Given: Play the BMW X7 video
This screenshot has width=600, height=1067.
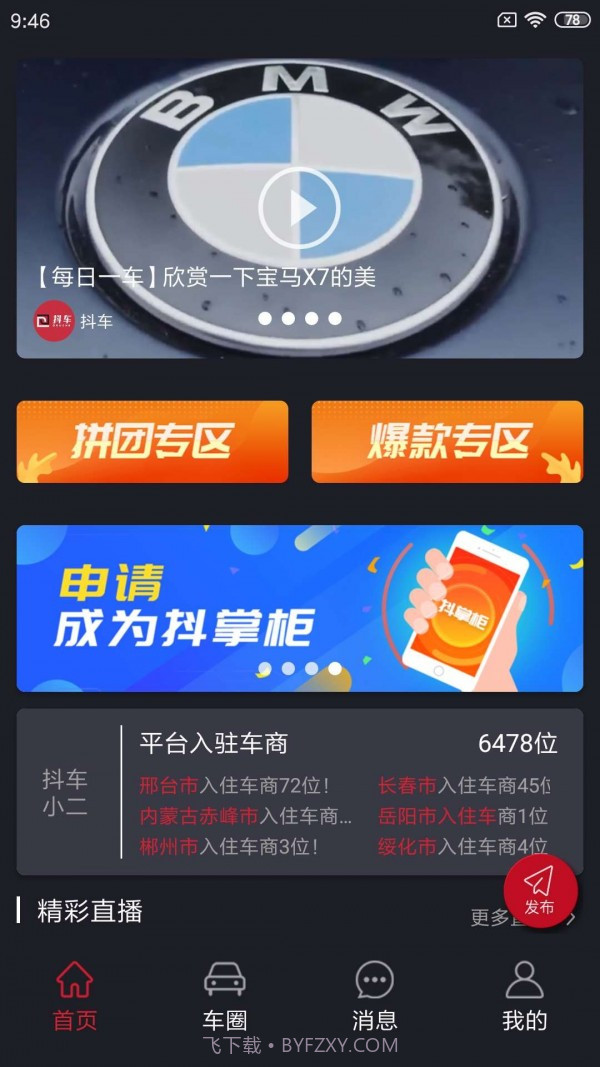Looking at the screenshot, I should pyautogui.click(x=299, y=208).
